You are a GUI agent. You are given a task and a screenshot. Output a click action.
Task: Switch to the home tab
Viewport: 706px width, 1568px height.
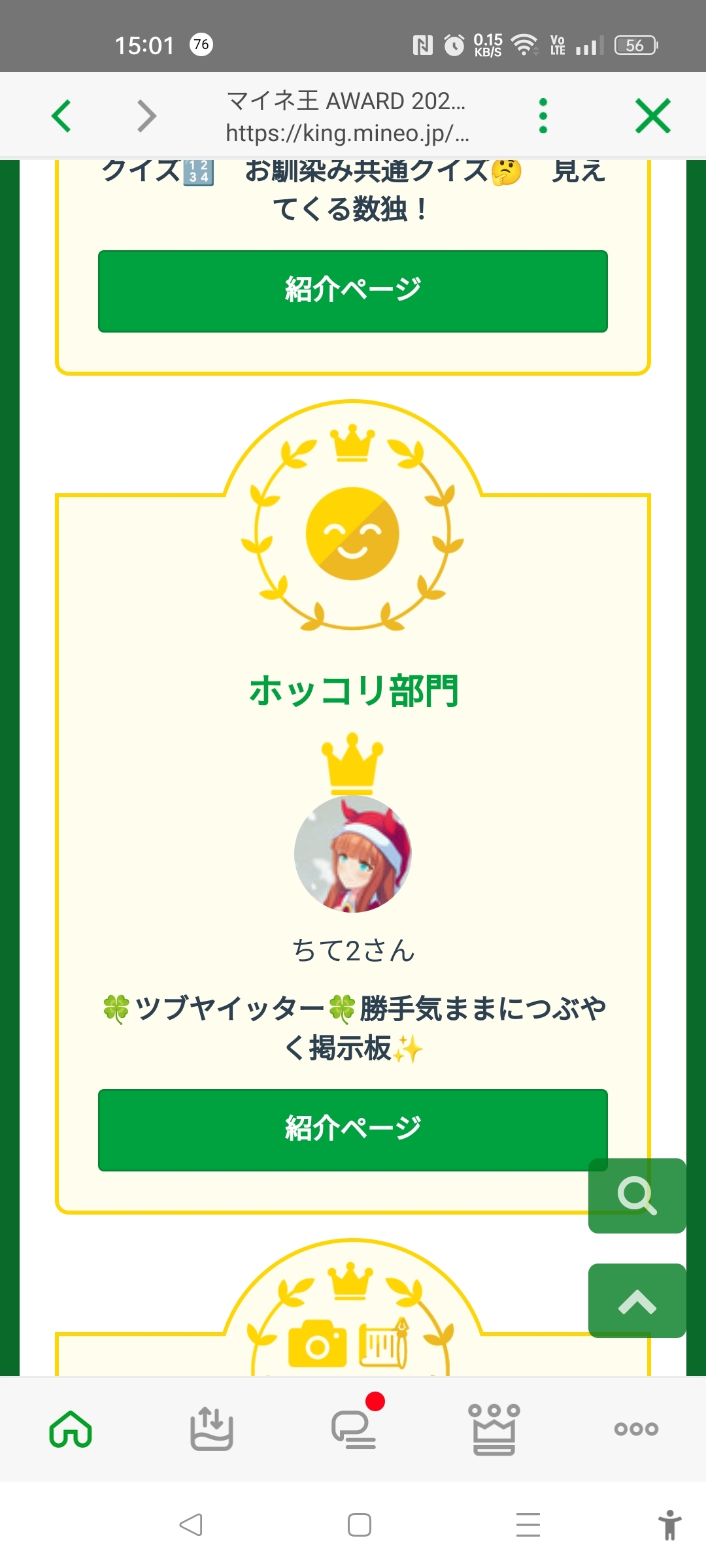pos(71,1429)
